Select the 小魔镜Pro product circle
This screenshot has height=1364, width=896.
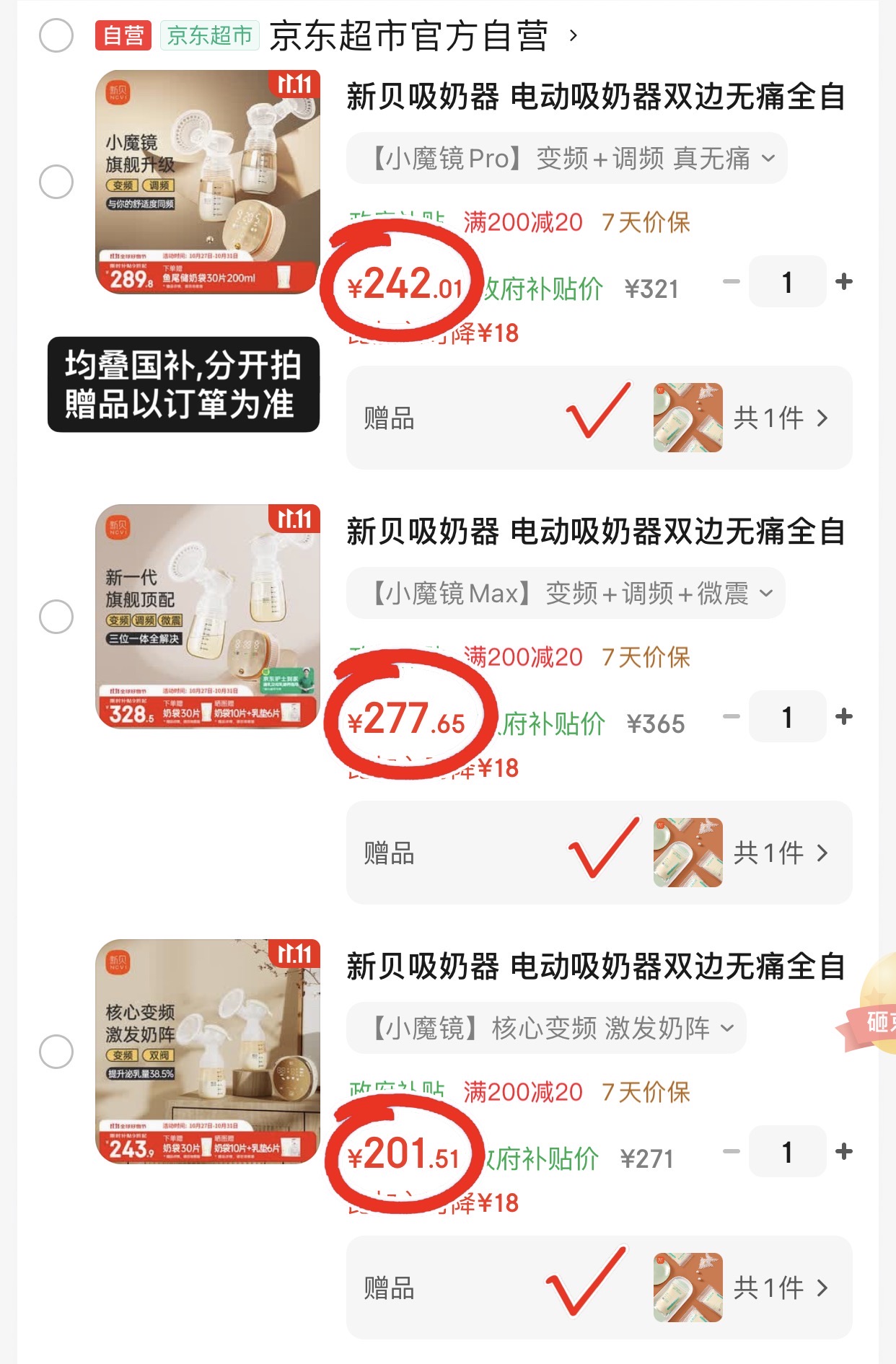55,181
